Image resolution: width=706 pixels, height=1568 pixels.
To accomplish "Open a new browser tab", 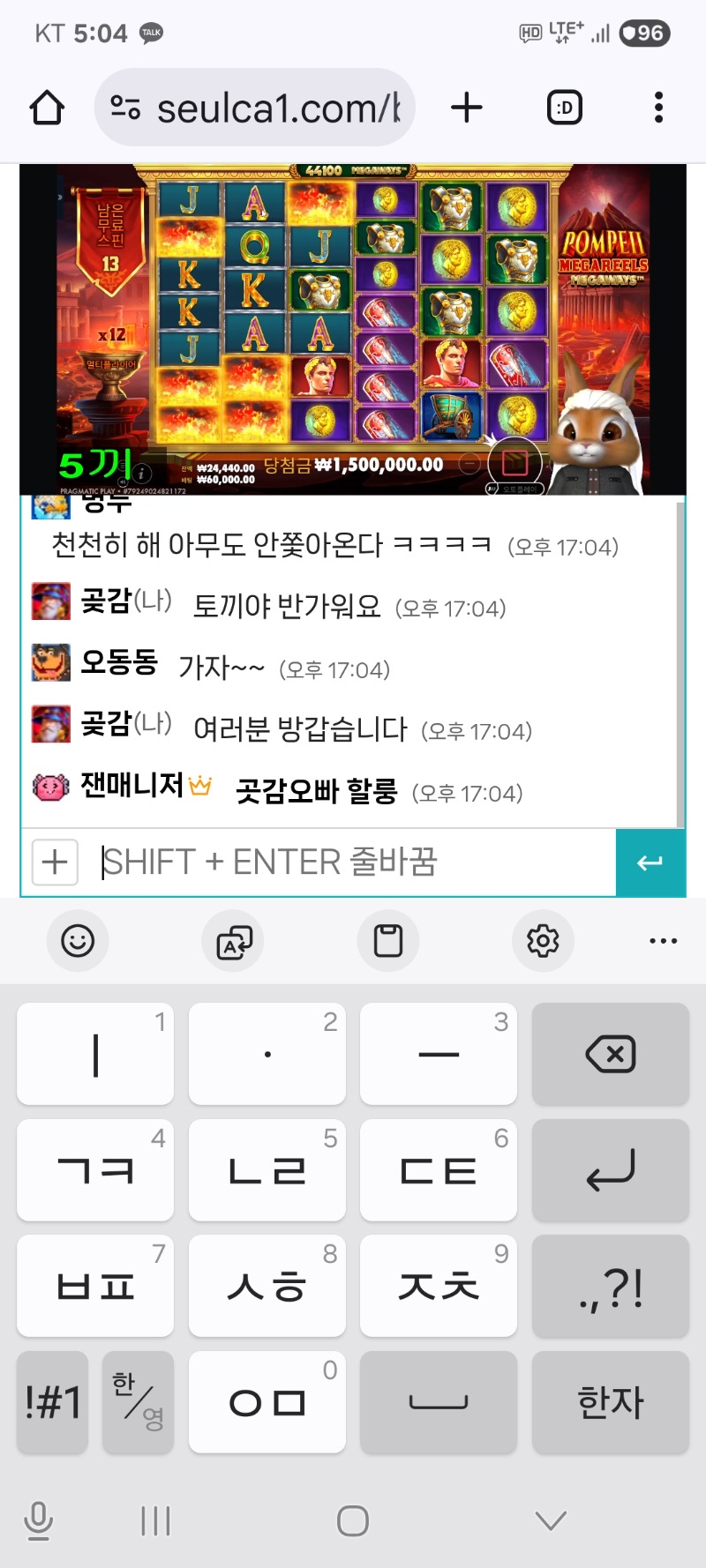I will [x=467, y=108].
